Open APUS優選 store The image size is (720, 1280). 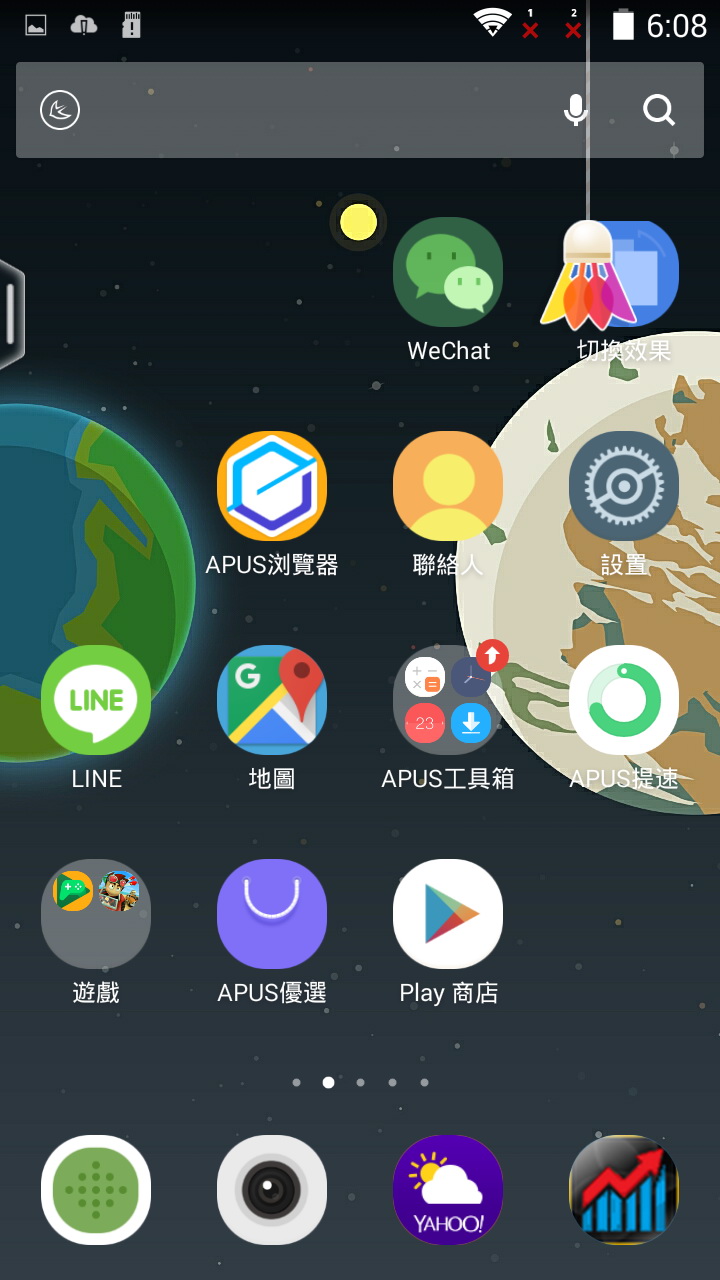(x=272, y=914)
